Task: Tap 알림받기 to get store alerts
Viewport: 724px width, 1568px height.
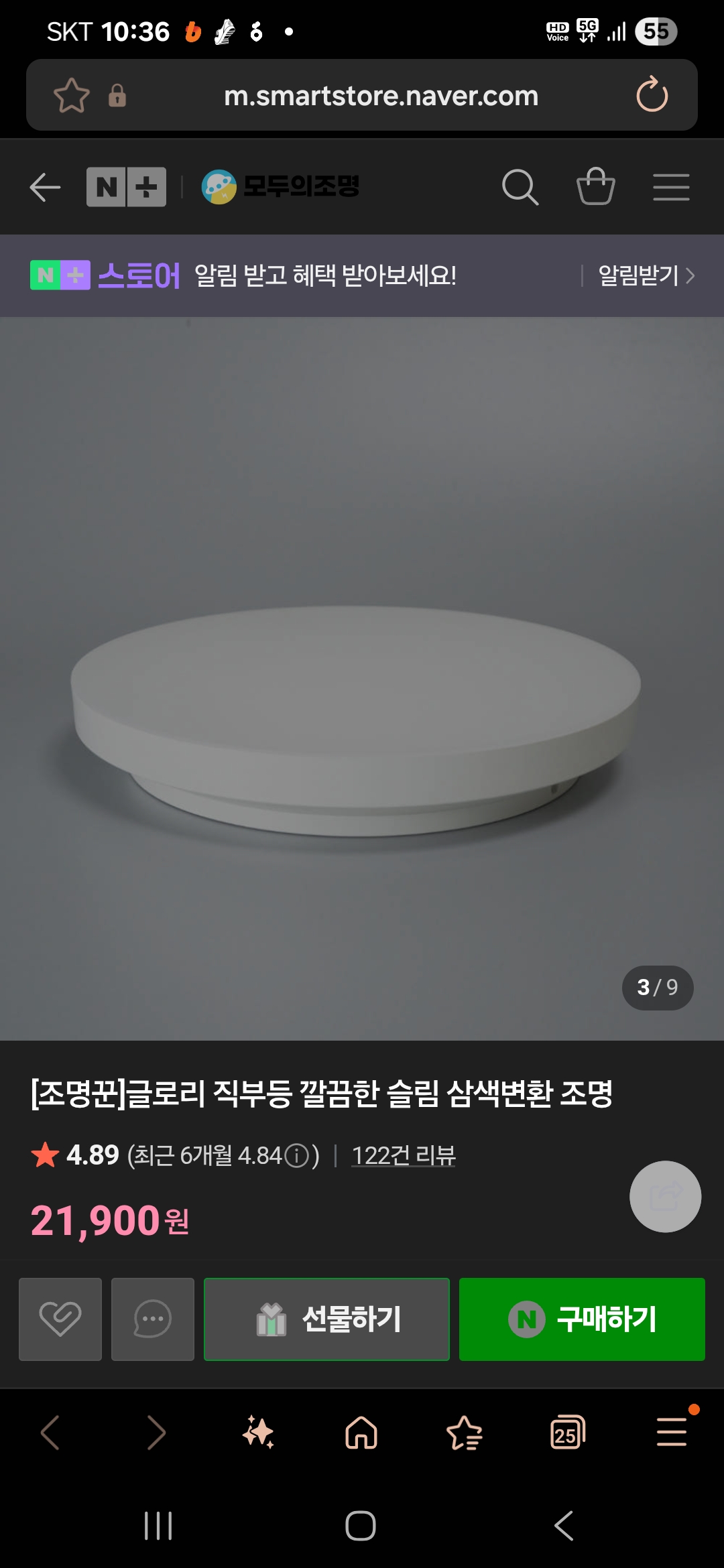Action: [x=645, y=275]
